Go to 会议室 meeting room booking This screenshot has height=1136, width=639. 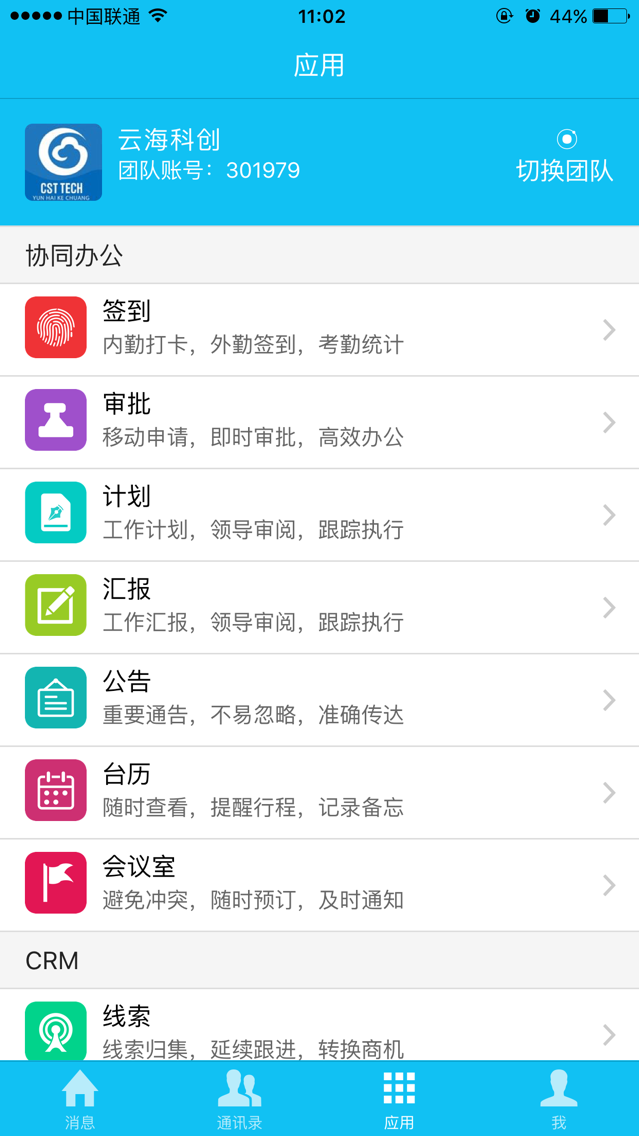pos(320,886)
